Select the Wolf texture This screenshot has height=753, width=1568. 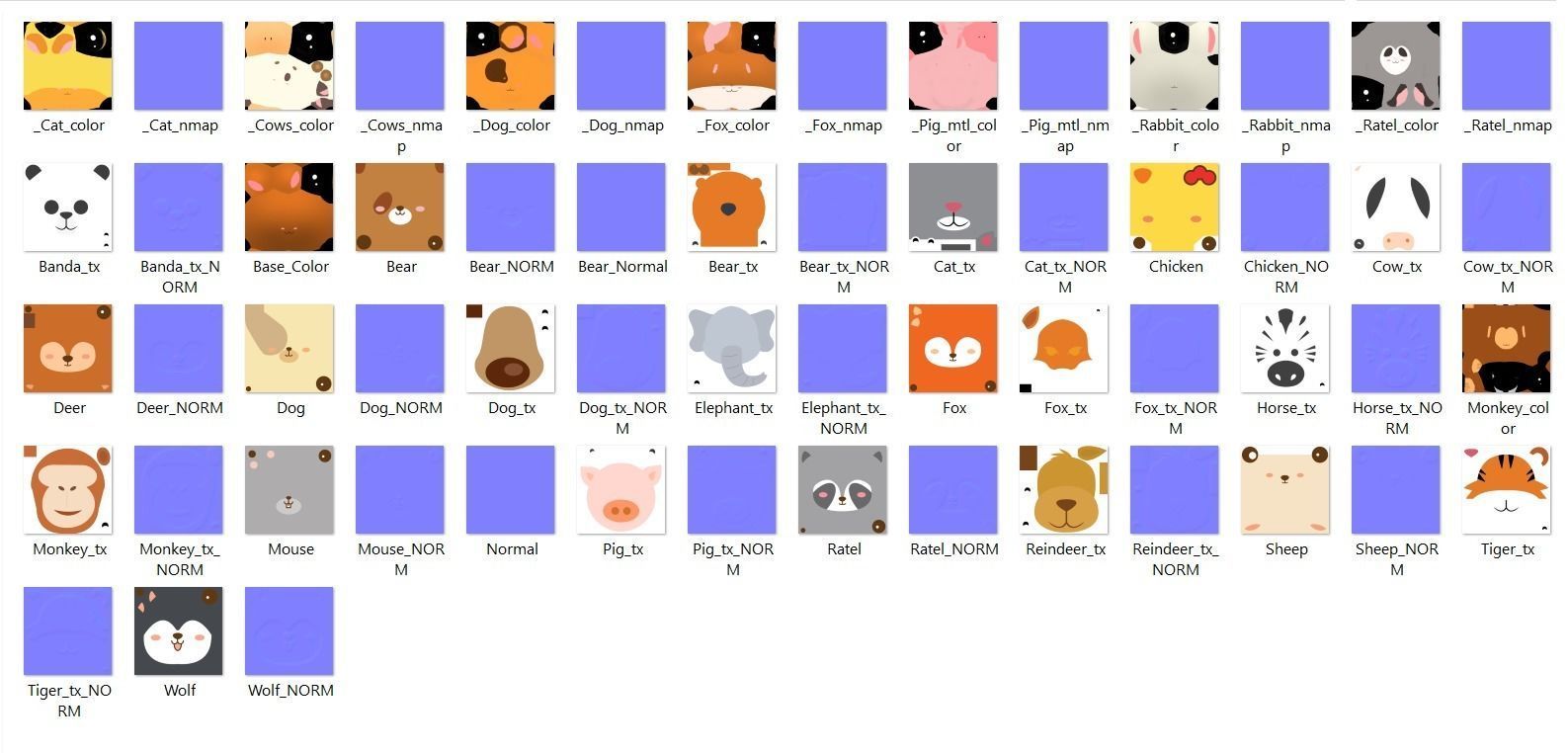(x=179, y=631)
